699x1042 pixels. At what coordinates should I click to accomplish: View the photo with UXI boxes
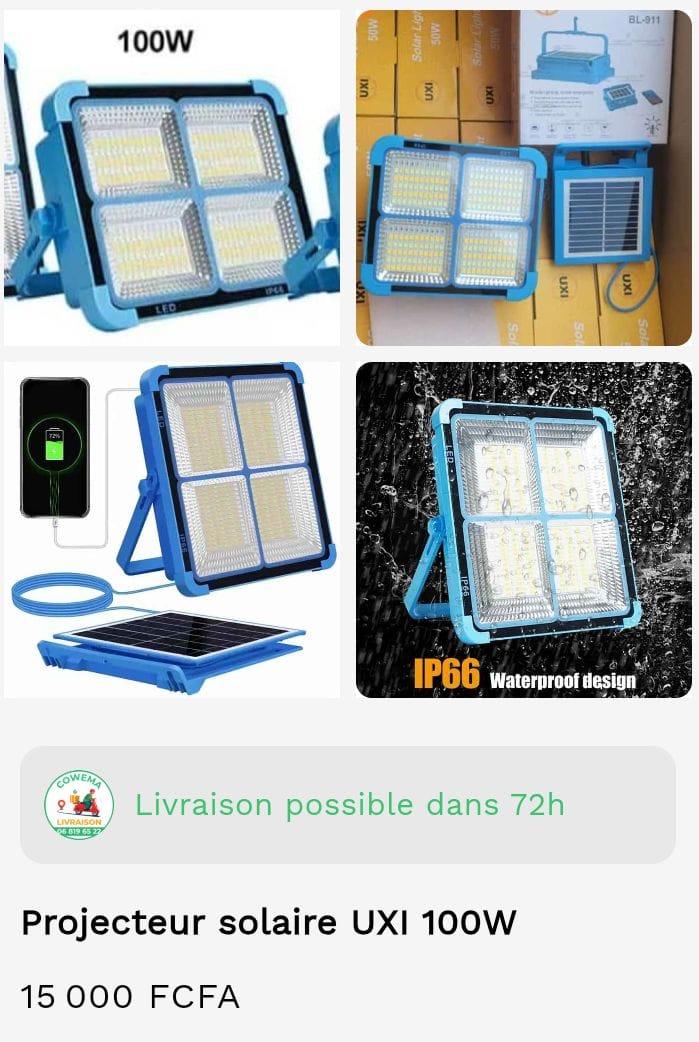523,178
